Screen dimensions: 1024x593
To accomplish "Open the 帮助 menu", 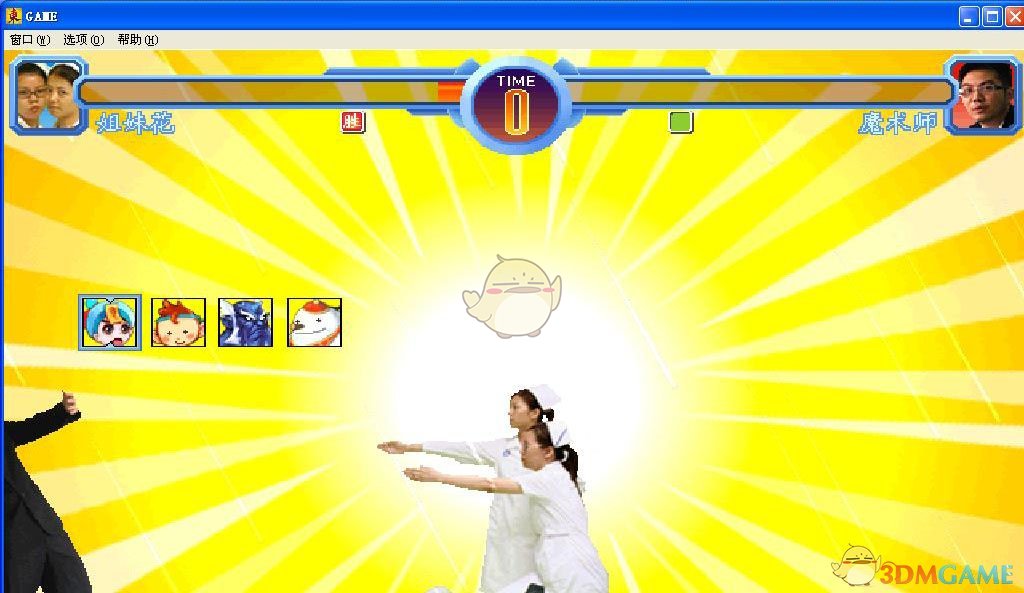I will coord(137,40).
